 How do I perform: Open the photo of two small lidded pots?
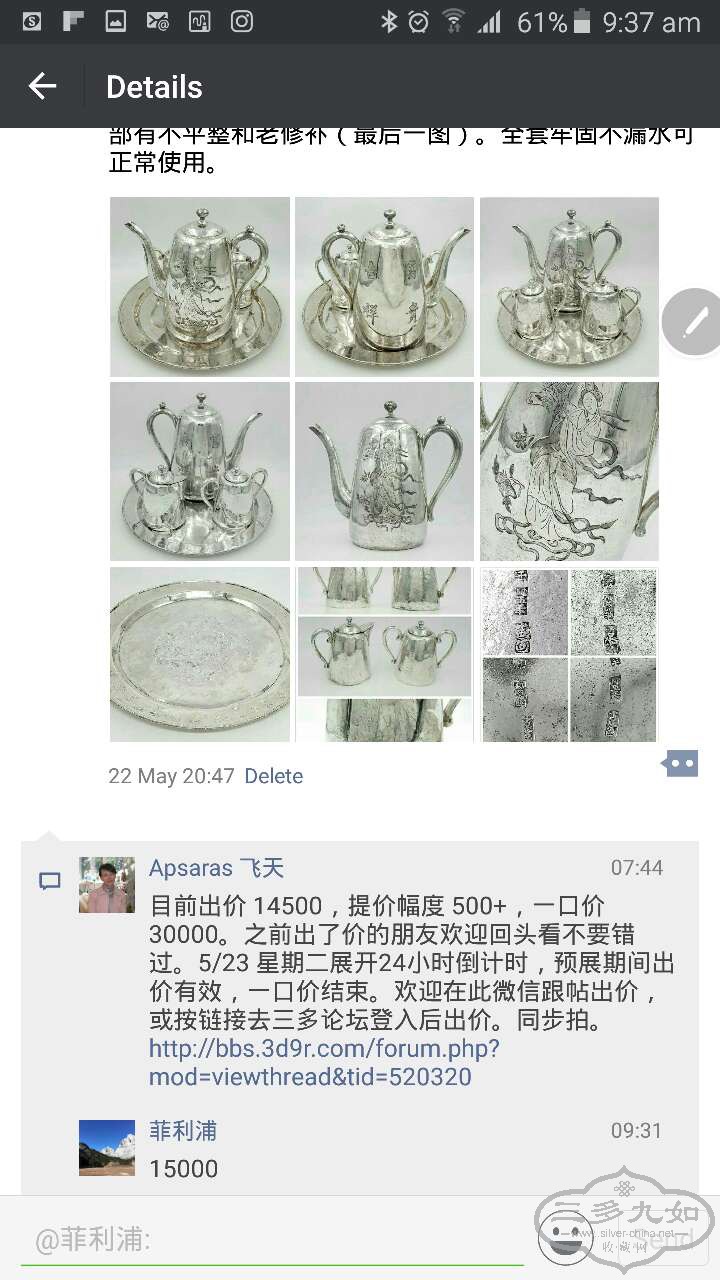click(x=384, y=655)
